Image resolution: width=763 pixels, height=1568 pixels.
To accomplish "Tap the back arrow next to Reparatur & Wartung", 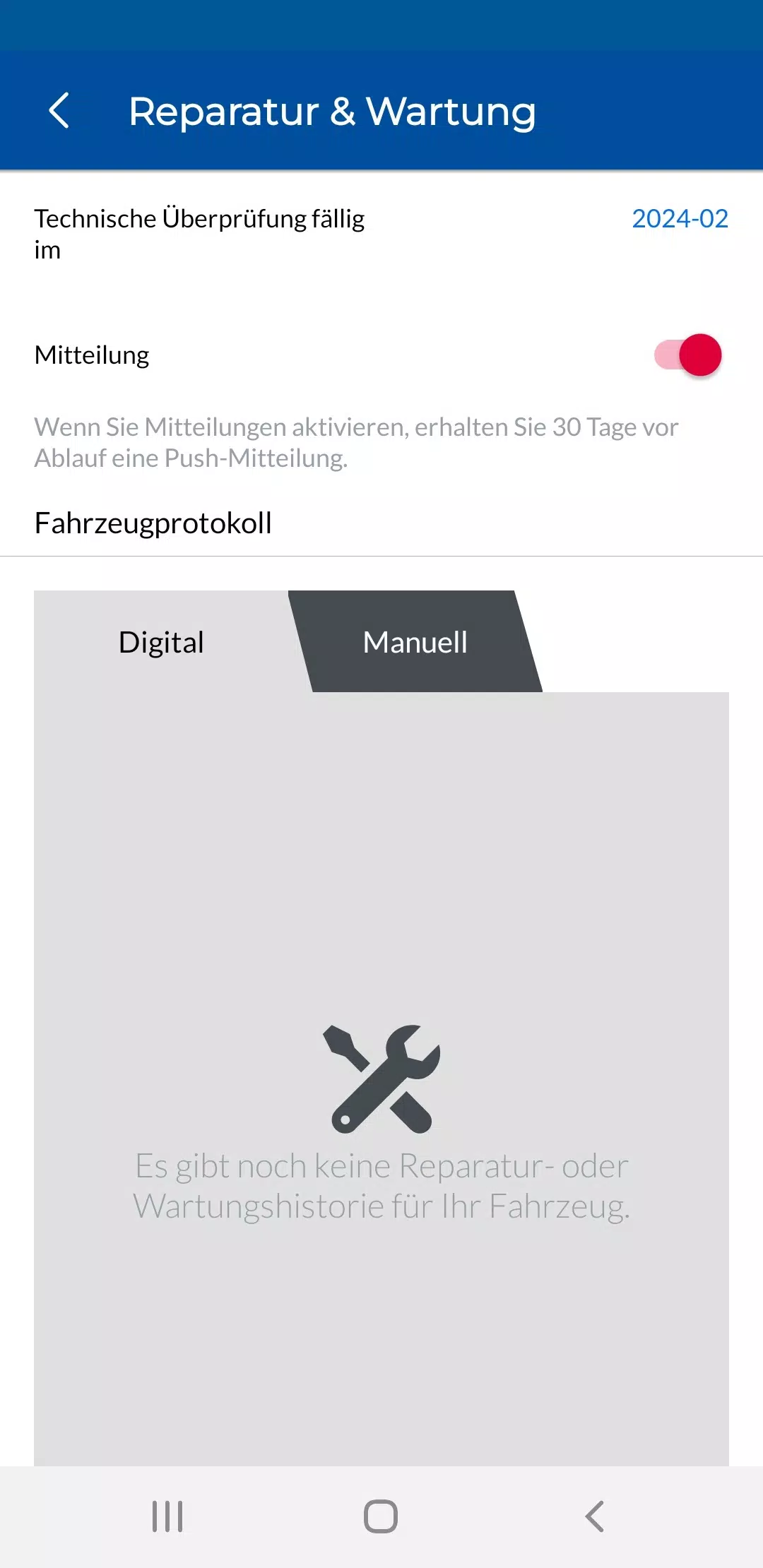I will point(60,109).
